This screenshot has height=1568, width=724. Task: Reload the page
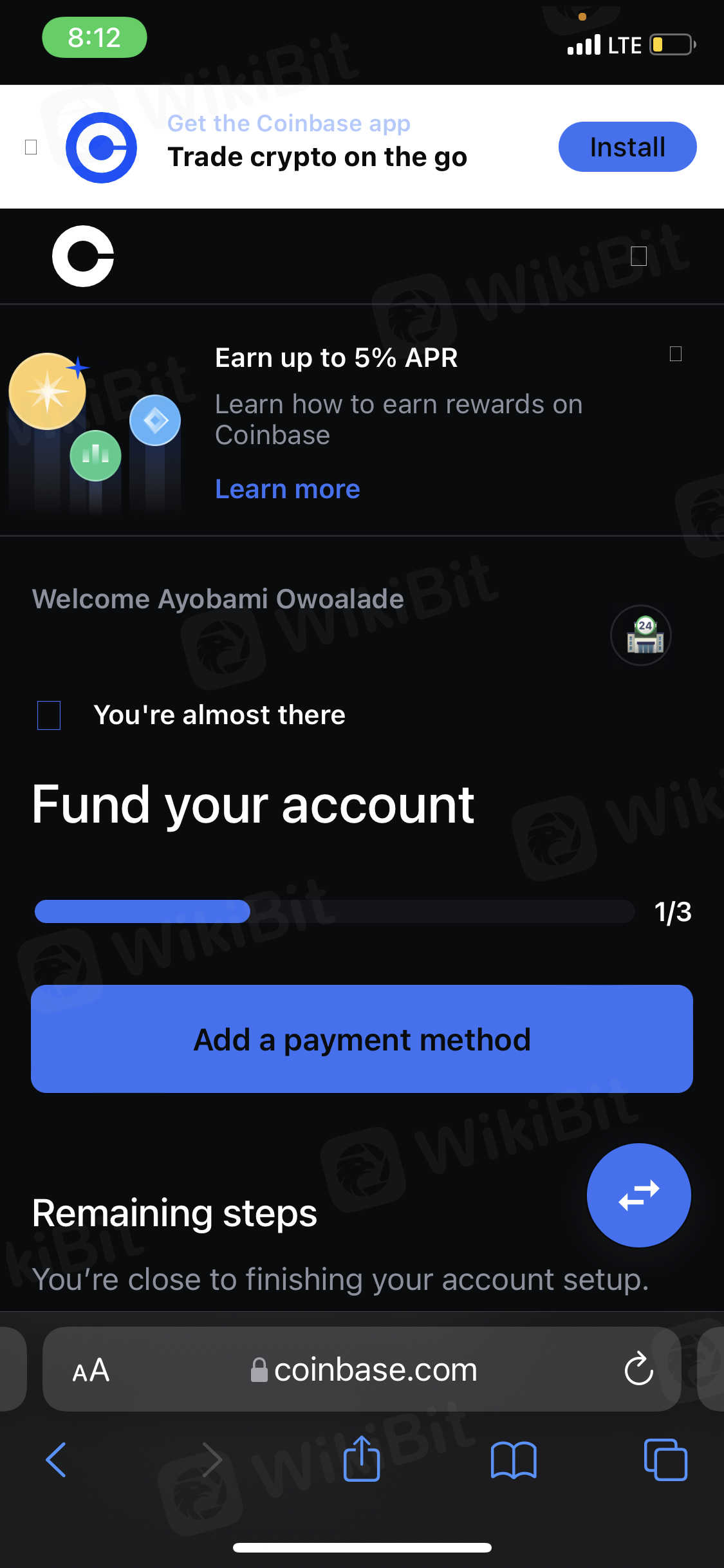click(x=638, y=1368)
